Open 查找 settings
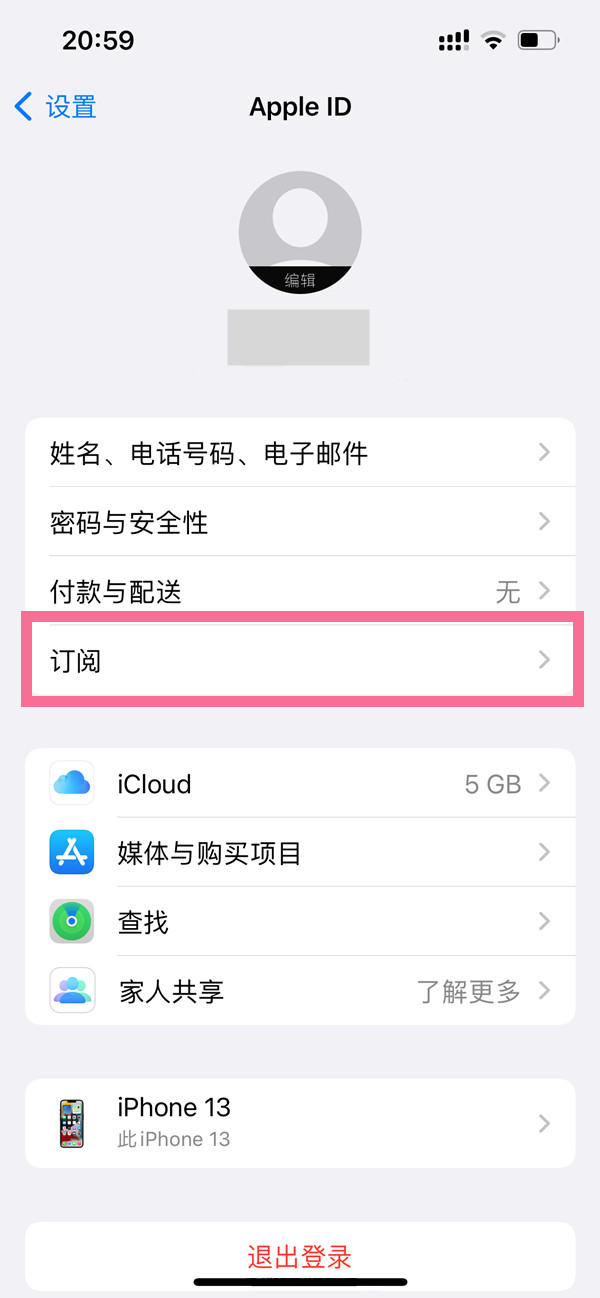 click(x=300, y=922)
